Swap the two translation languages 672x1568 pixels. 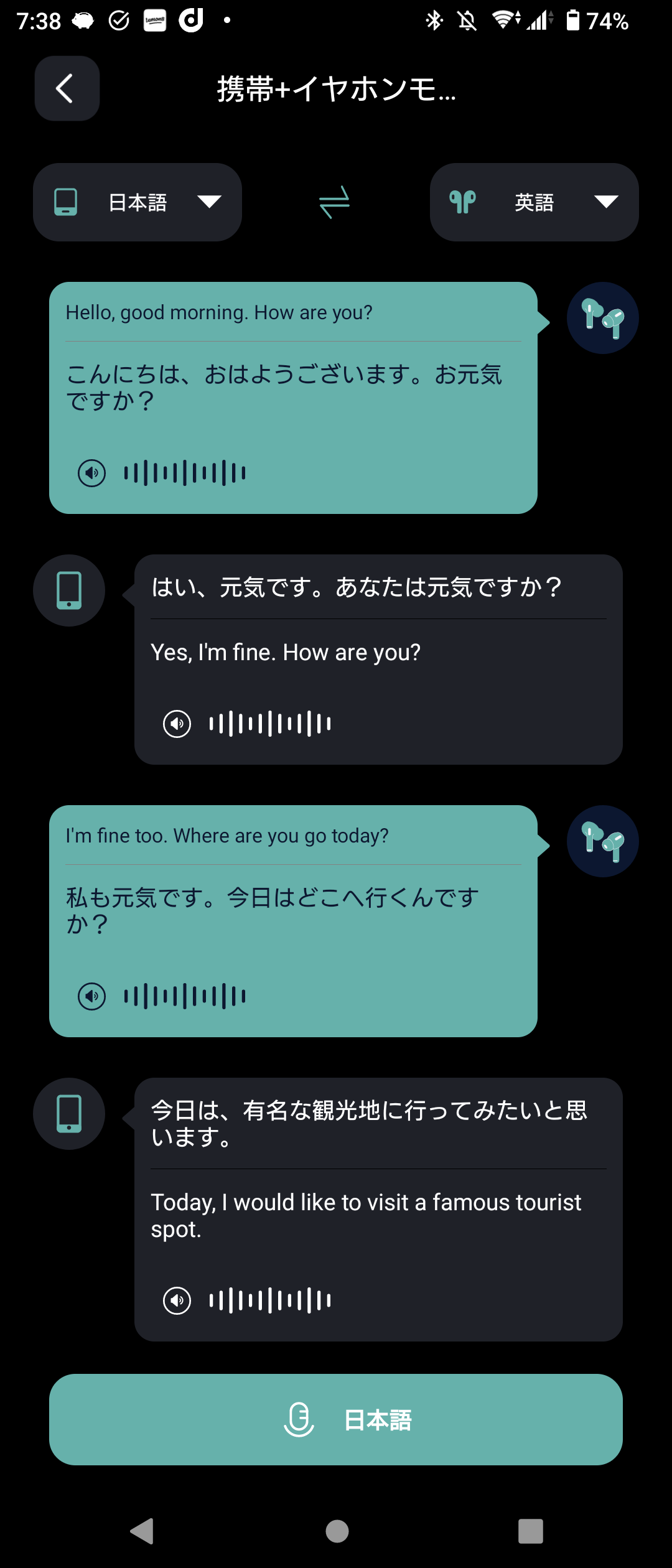(x=335, y=202)
